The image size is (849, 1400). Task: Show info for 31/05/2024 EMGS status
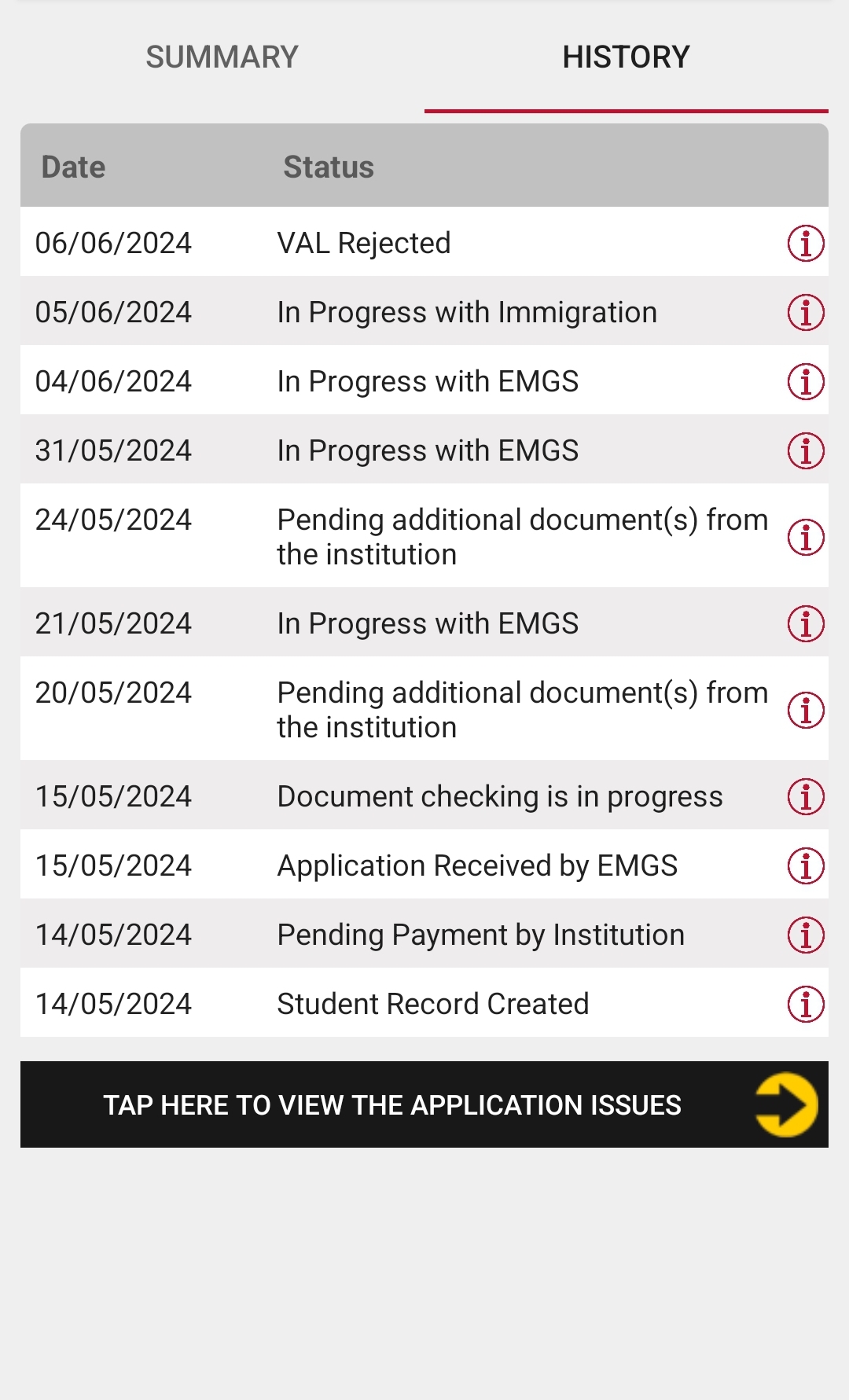tap(806, 450)
